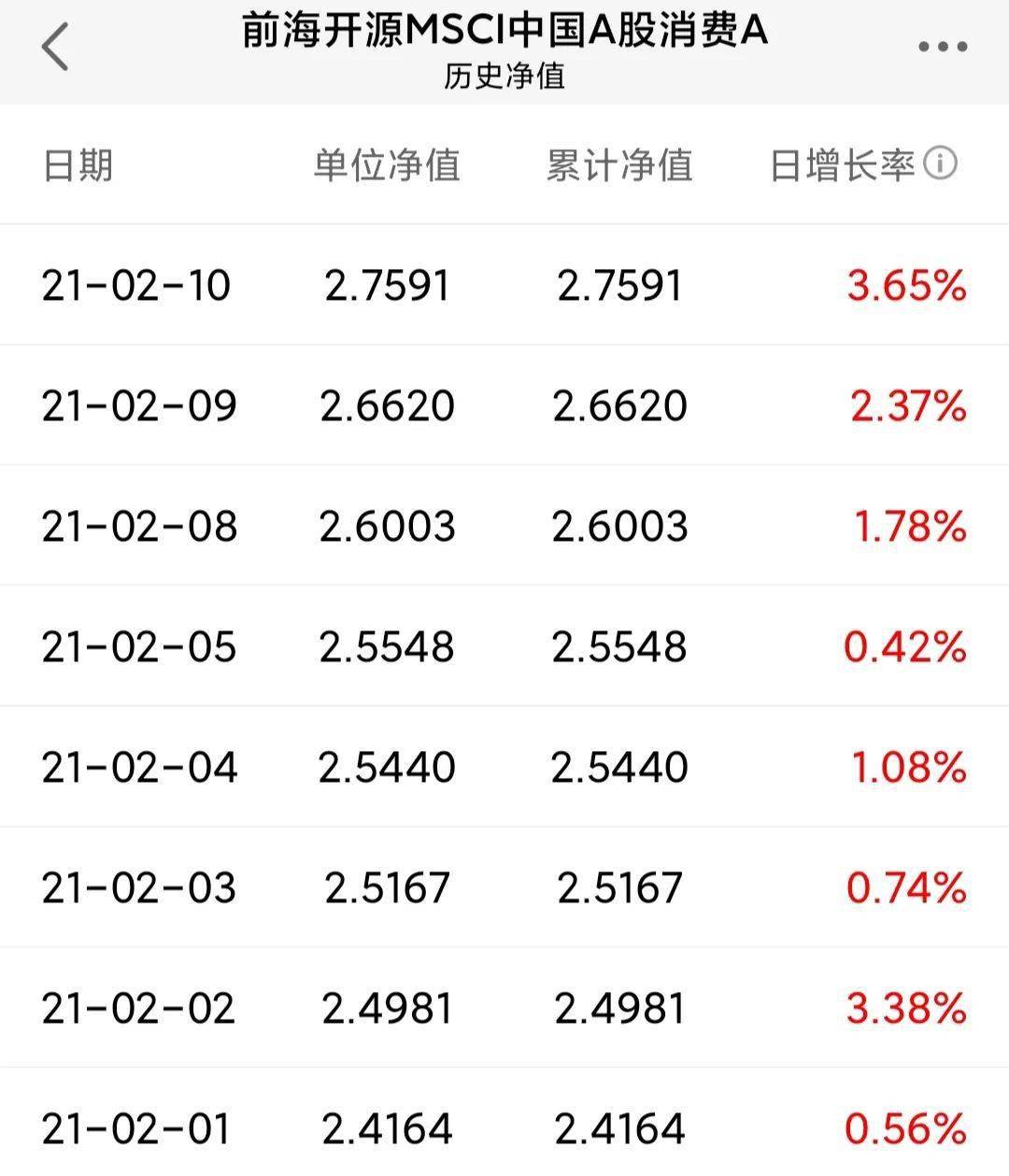1009x1176 pixels.
Task: Go back from the fund history page
Action: [56, 47]
